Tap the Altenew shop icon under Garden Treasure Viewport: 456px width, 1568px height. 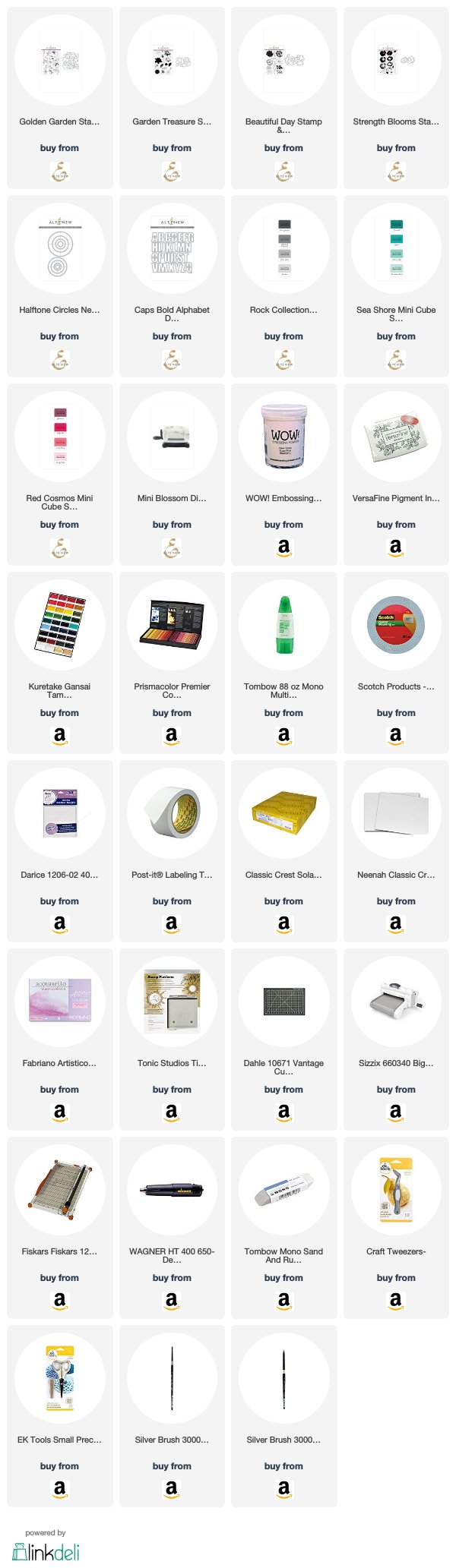point(172,172)
